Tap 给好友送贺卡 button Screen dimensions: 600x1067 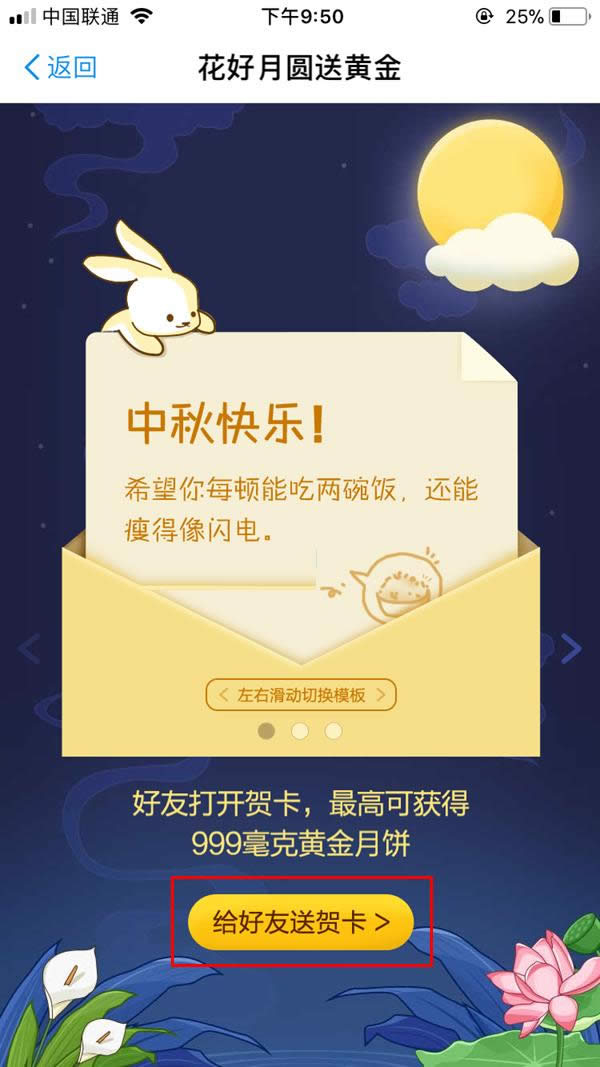coord(300,922)
